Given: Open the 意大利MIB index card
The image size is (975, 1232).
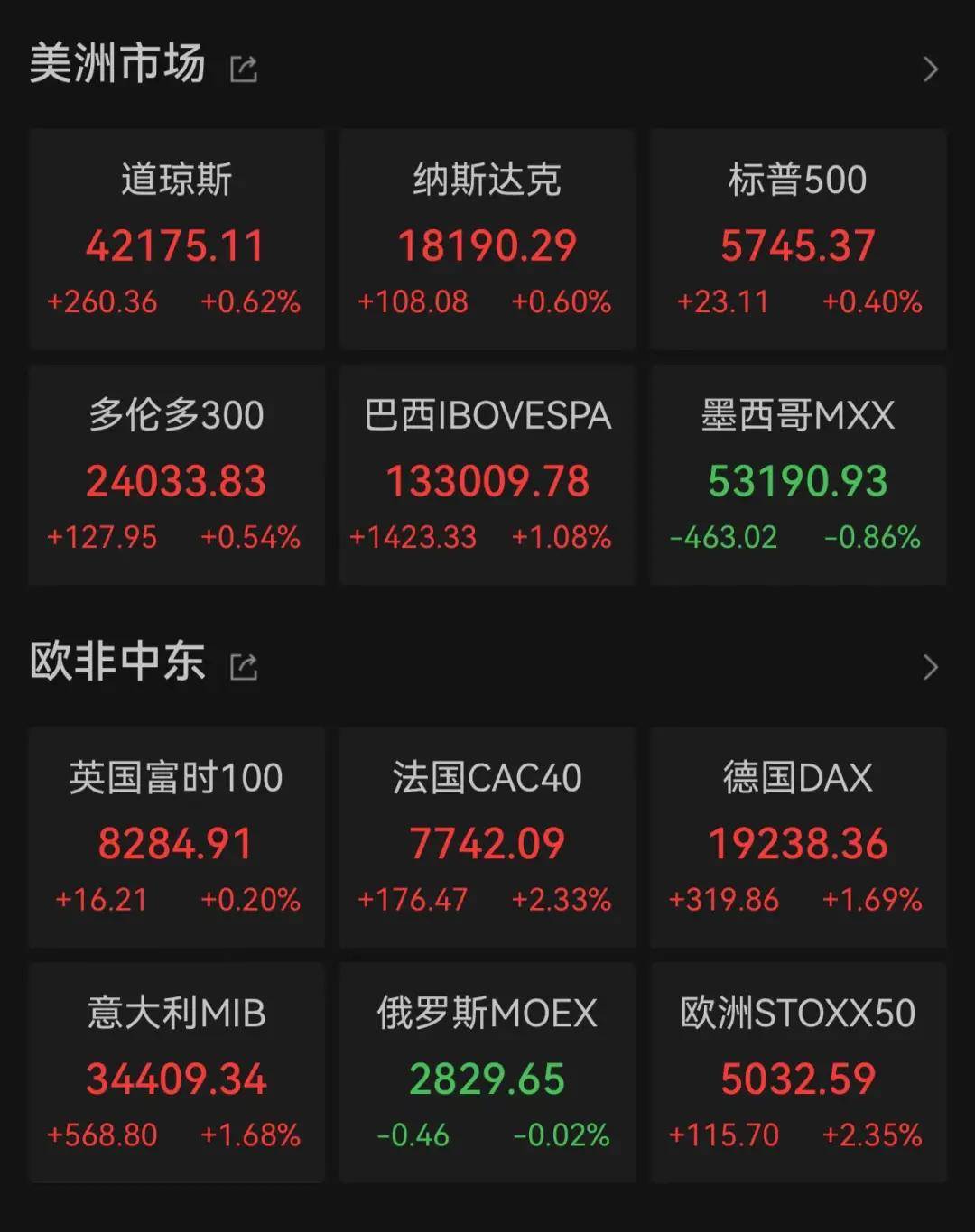Looking at the screenshot, I should [177, 1072].
